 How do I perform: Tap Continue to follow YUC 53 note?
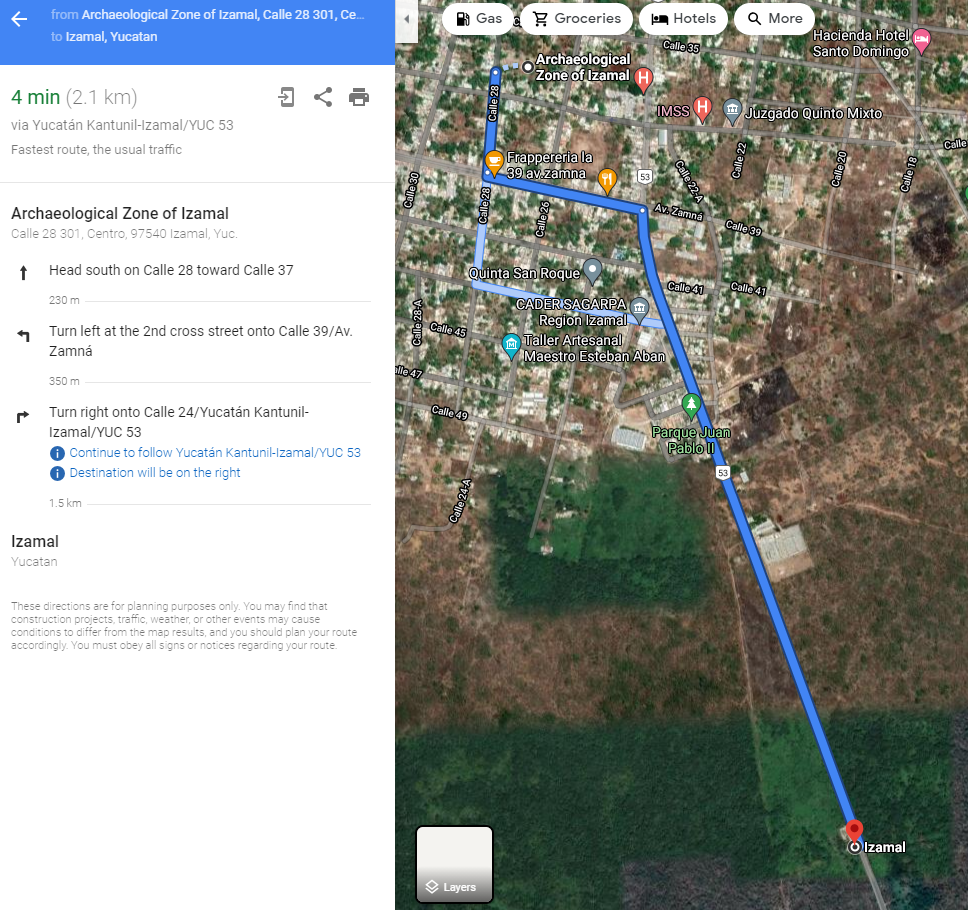click(214, 453)
